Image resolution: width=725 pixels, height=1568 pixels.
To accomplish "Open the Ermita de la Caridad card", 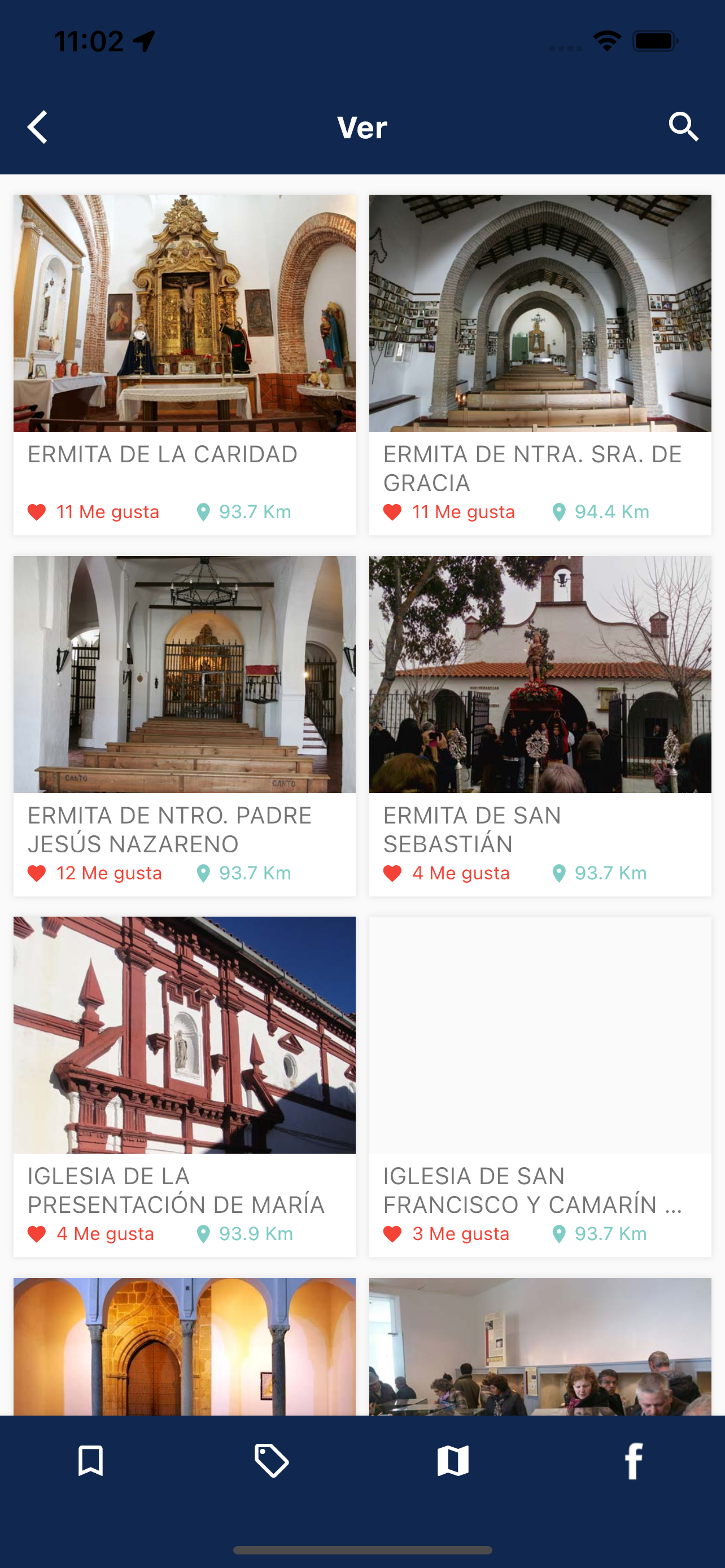I will pyautogui.click(x=185, y=365).
